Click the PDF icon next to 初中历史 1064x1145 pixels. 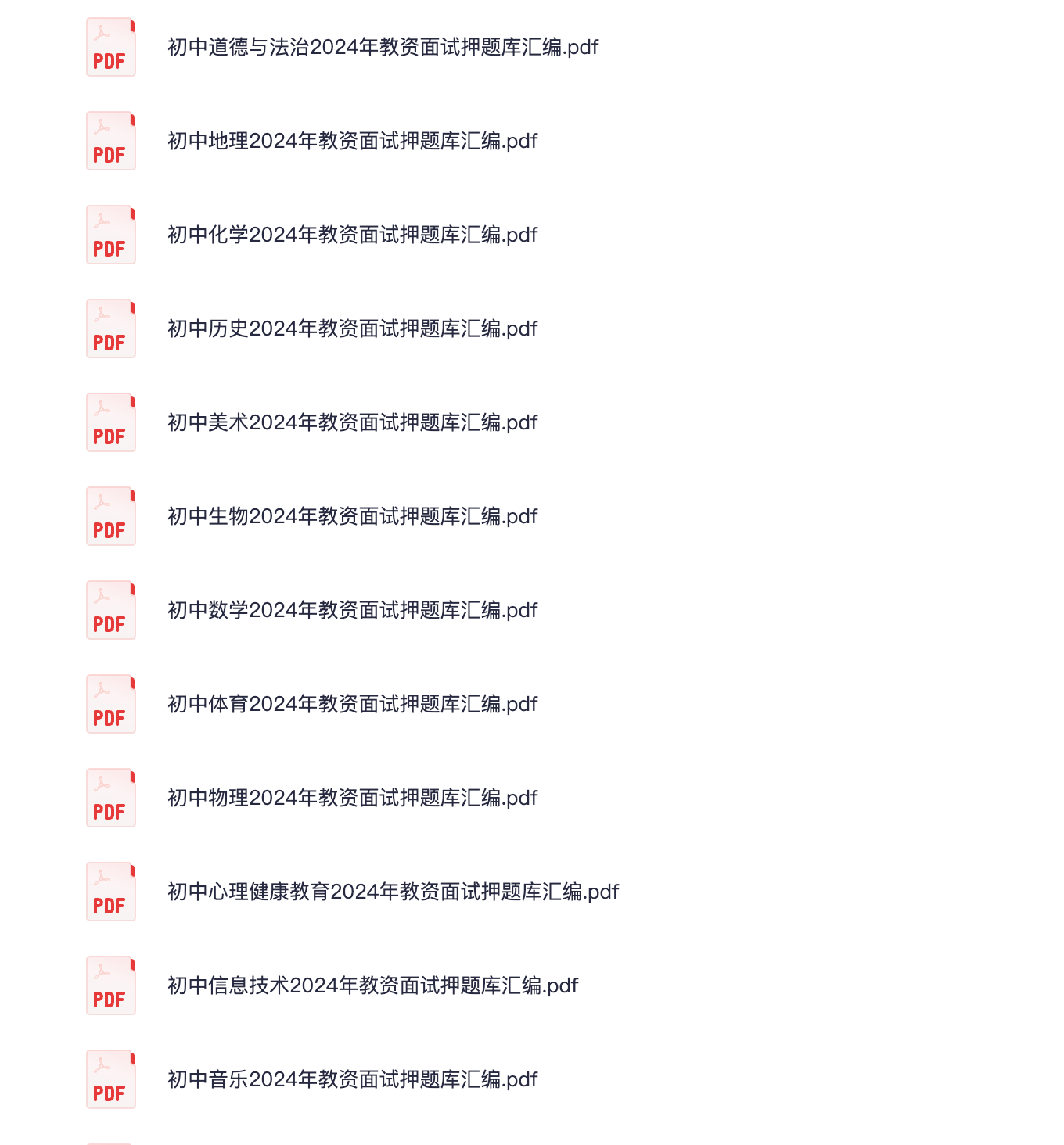coord(110,328)
